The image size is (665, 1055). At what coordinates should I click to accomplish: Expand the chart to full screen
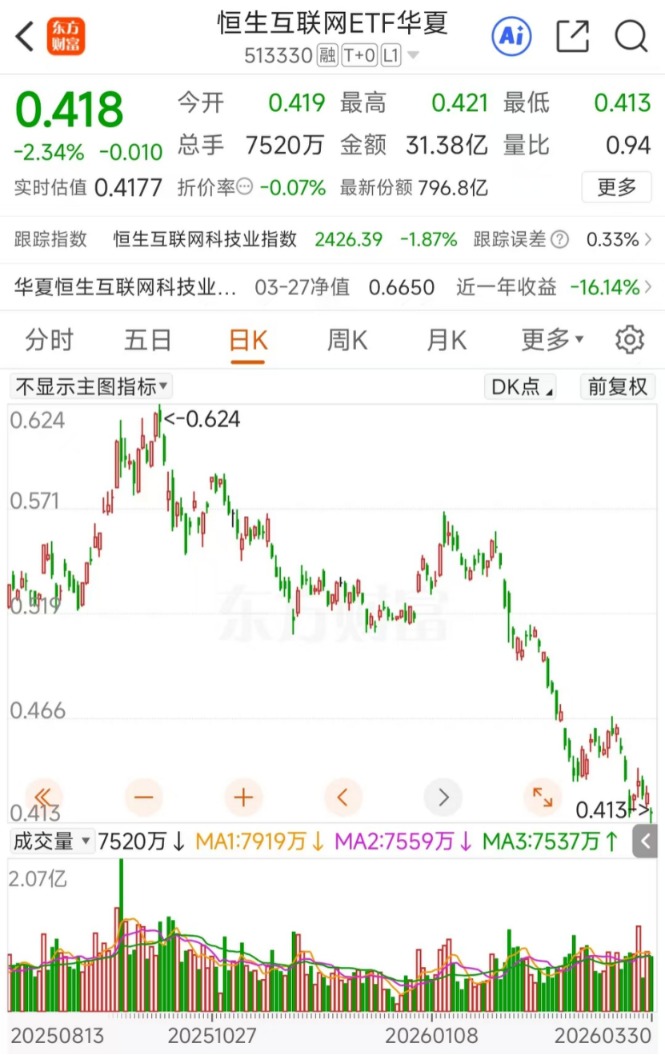click(542, 797)
